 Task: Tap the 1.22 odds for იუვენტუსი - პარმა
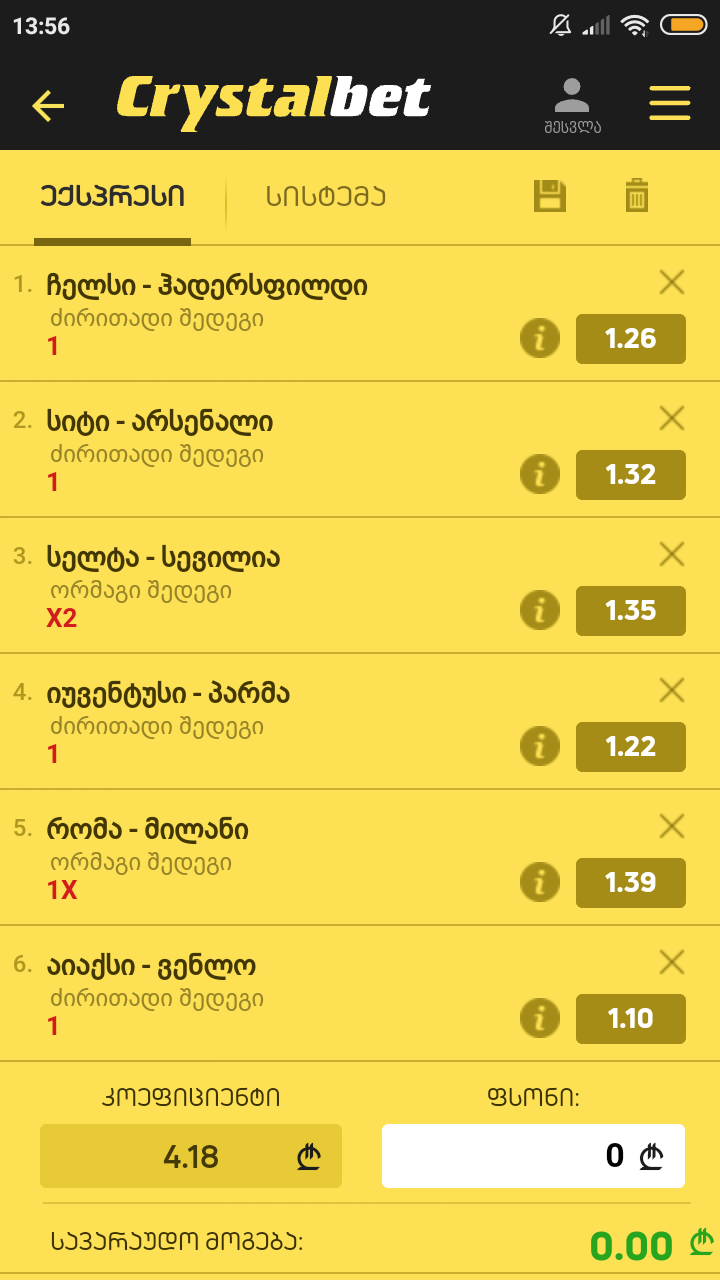(x=631, y=747)
